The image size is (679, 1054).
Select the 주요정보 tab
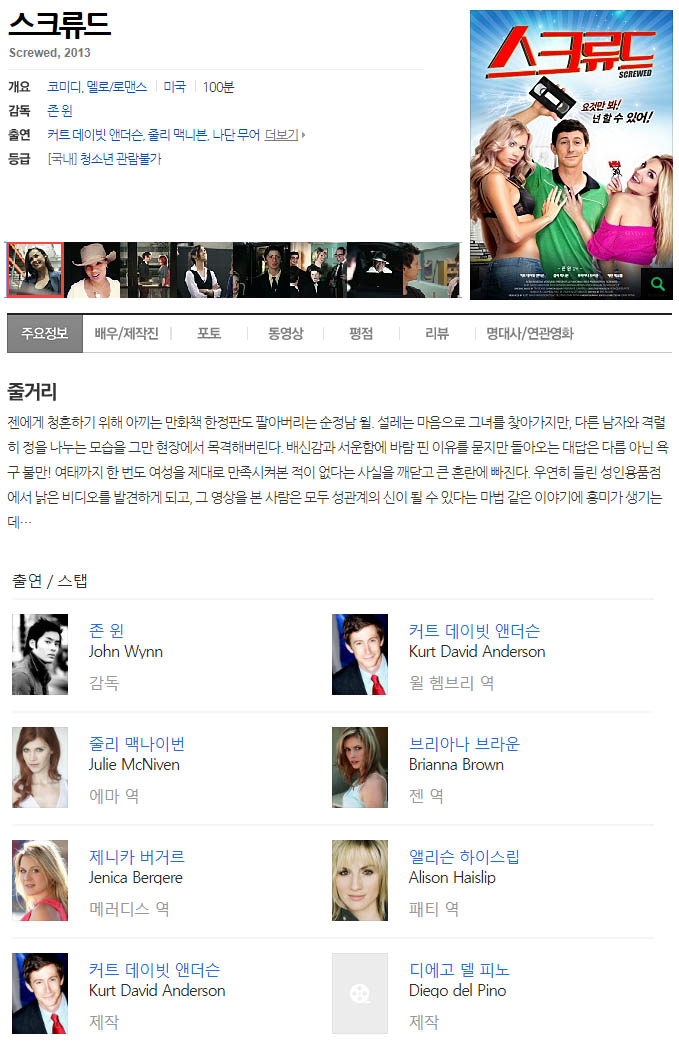pyautogui.click(x=44, y=334)
